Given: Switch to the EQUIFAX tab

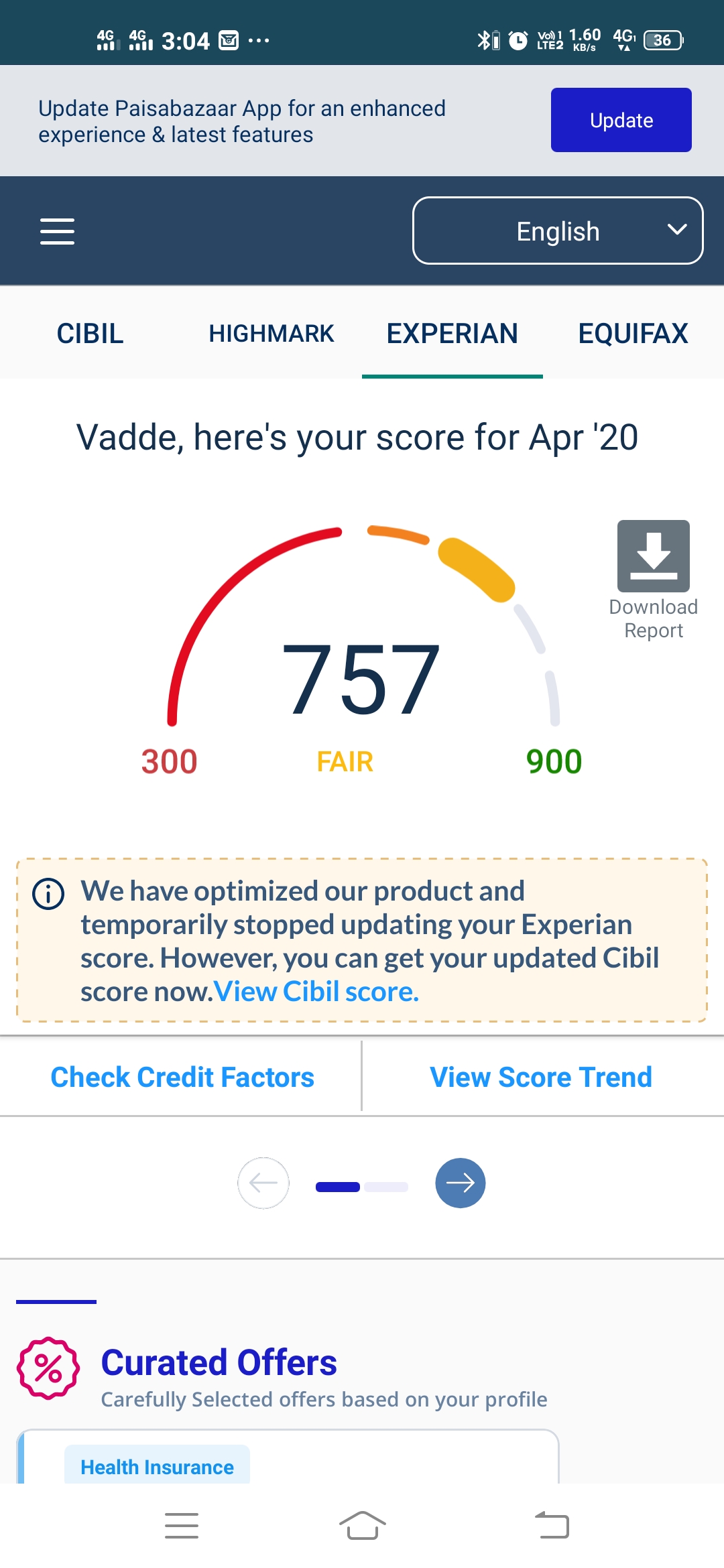Looking at the screenshot, I should (633, 333).
